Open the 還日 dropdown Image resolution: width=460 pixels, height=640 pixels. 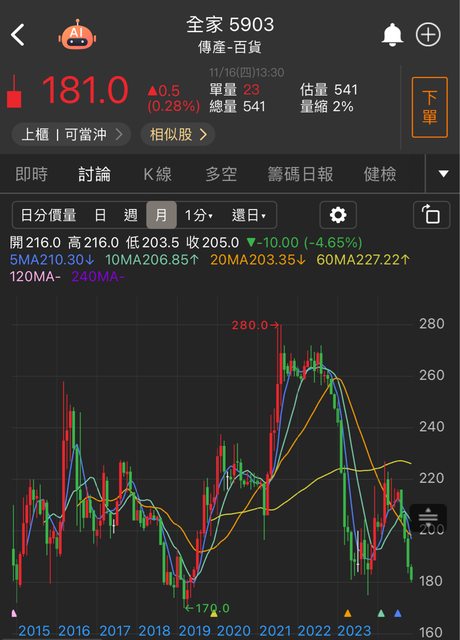tap(249, 215)
